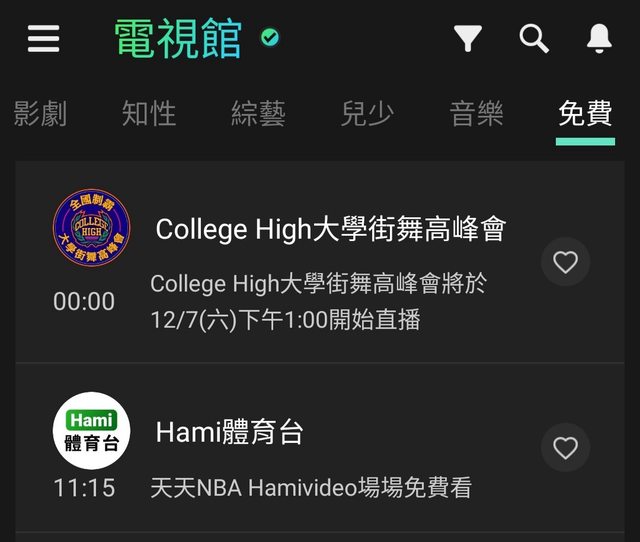This screenshot has width=640, height=542.
Task: Select the 綜藝 tab
Action: coord(258,113)
